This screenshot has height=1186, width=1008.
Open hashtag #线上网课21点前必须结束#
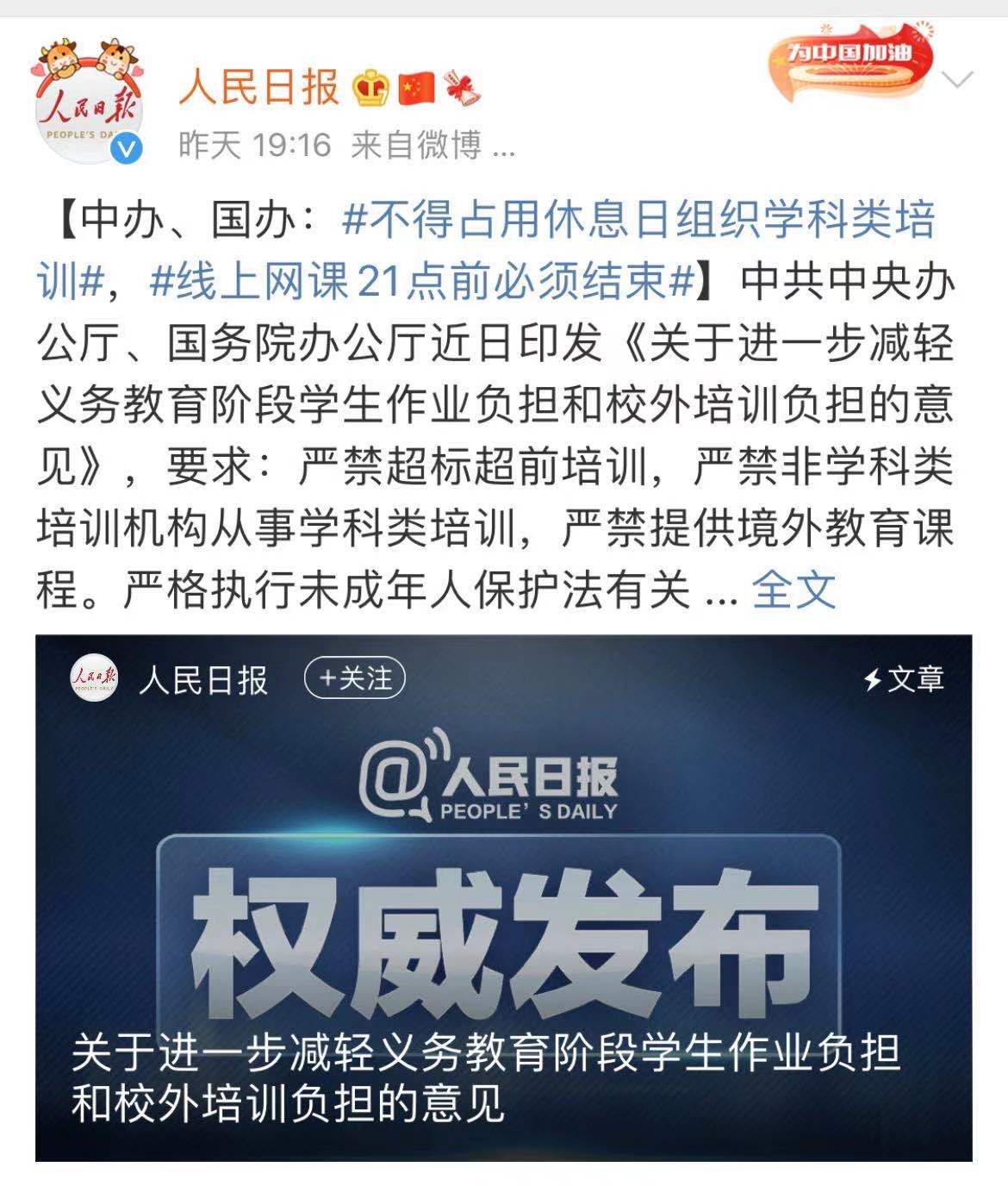(x=422, y=281)
